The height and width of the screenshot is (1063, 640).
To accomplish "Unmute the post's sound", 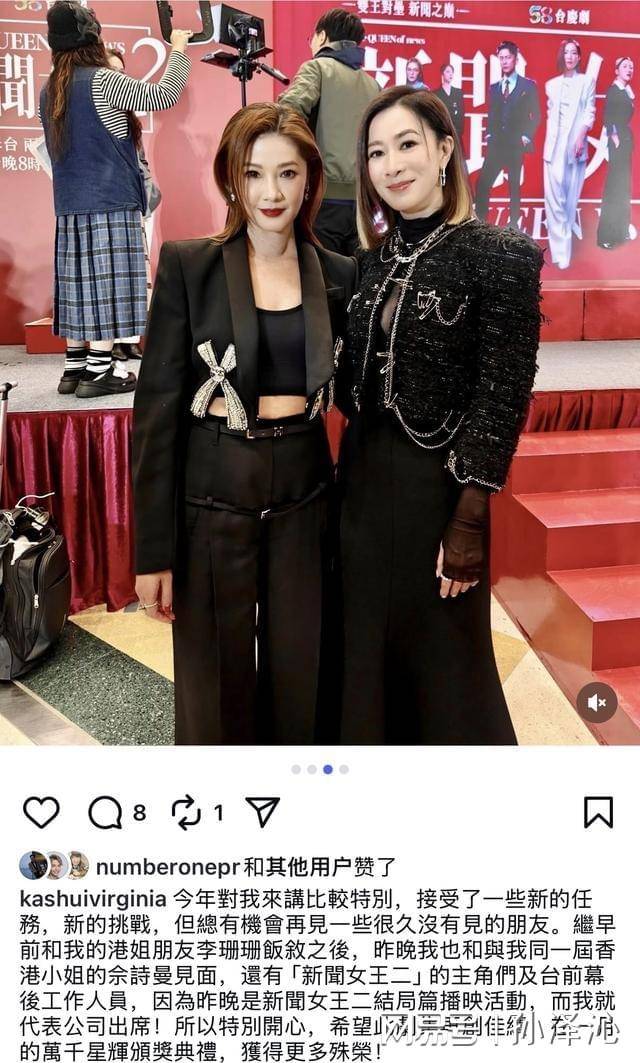I will (x=597, y=703).
